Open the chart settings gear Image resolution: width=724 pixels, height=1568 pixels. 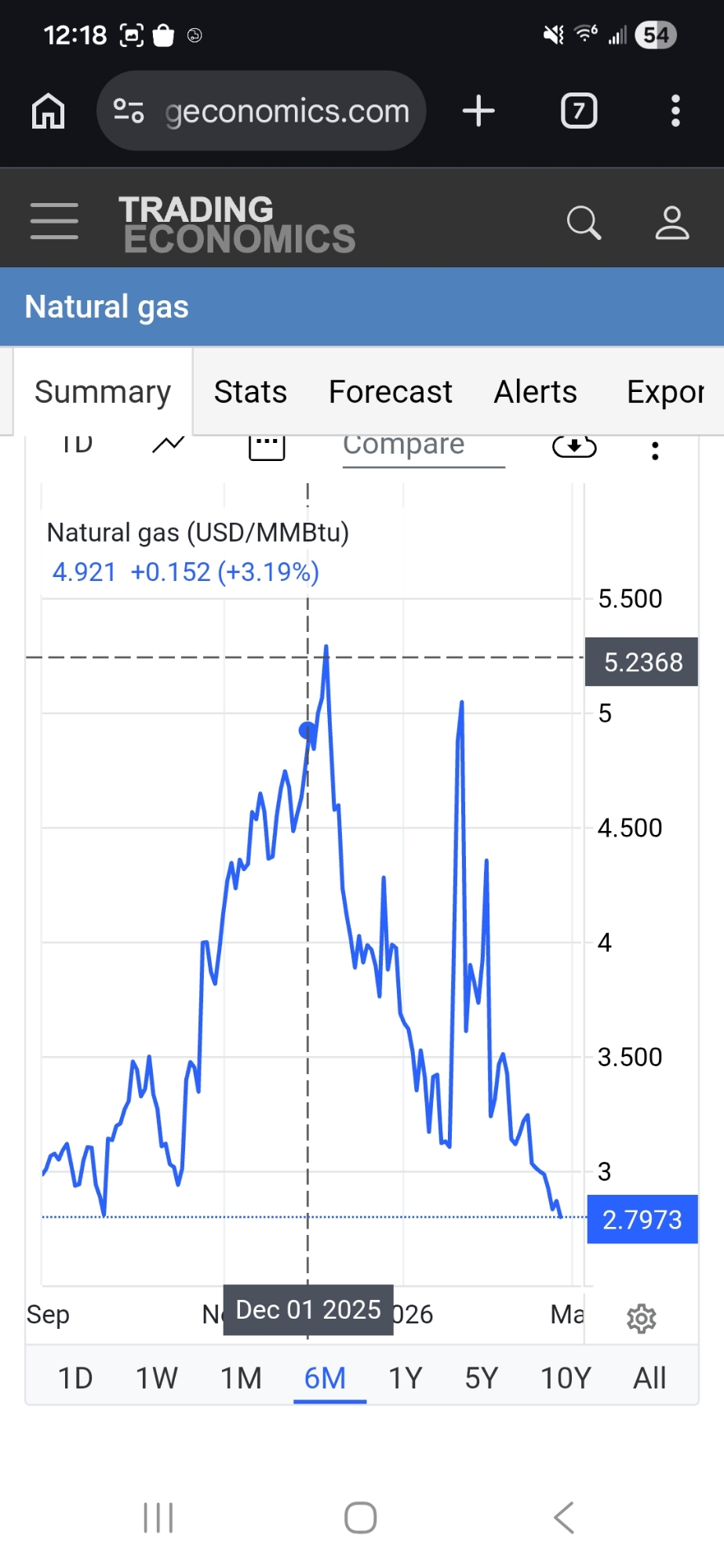tap(642, 1319)
